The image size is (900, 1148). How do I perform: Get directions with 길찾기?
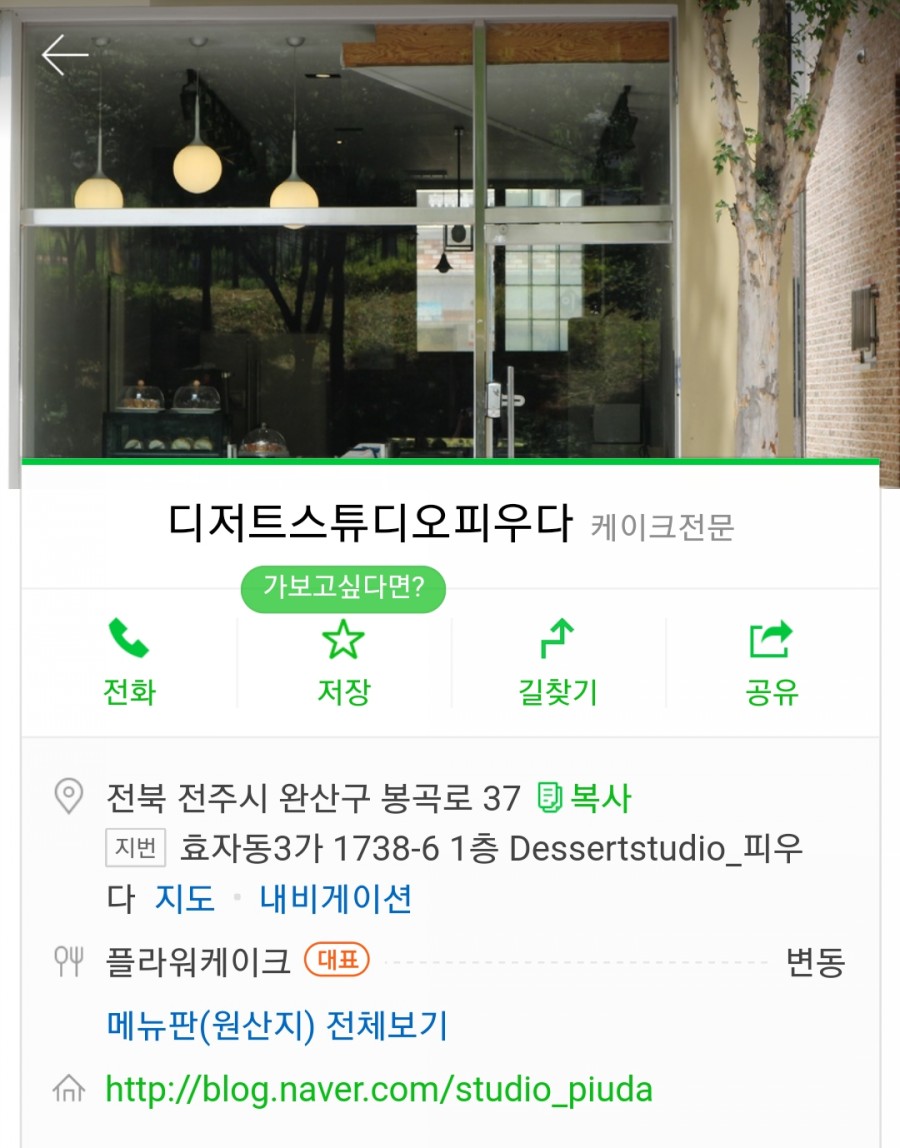(x=557, y=662)
